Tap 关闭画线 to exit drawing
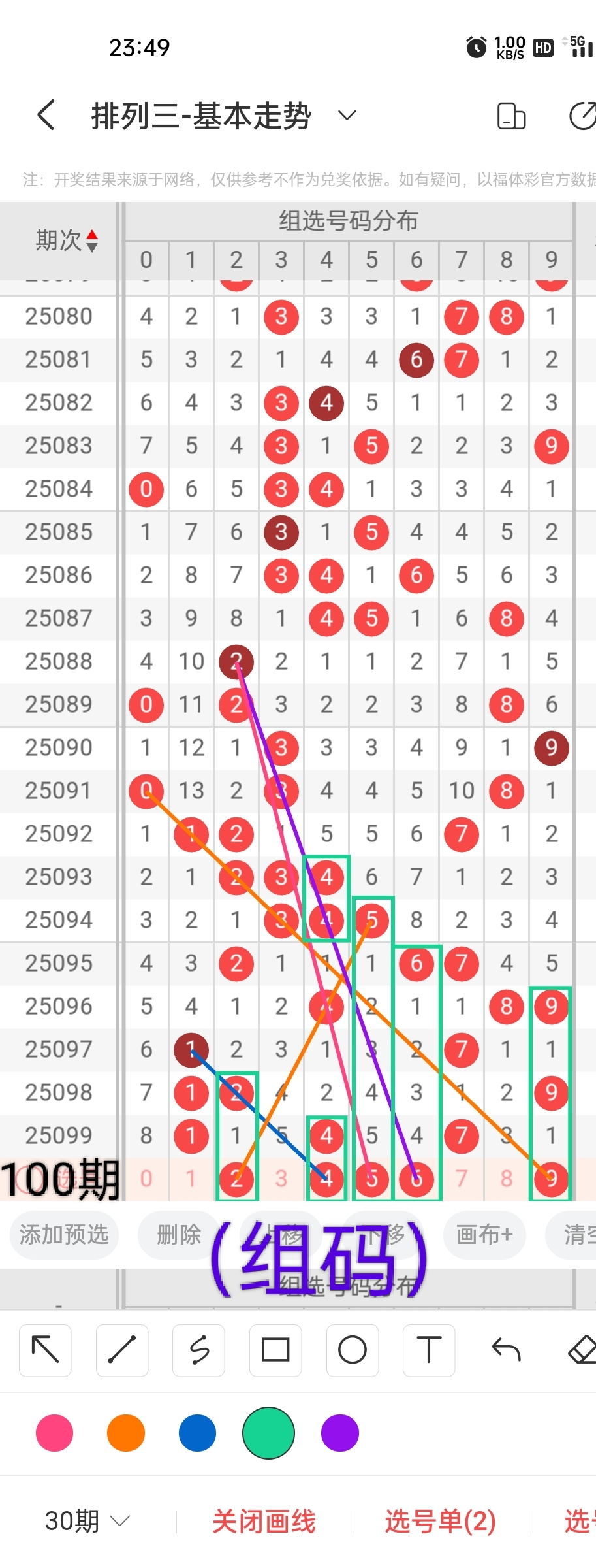This screenshot has height=1568, width=596. pyautogui.click(x=264, y=1521)
